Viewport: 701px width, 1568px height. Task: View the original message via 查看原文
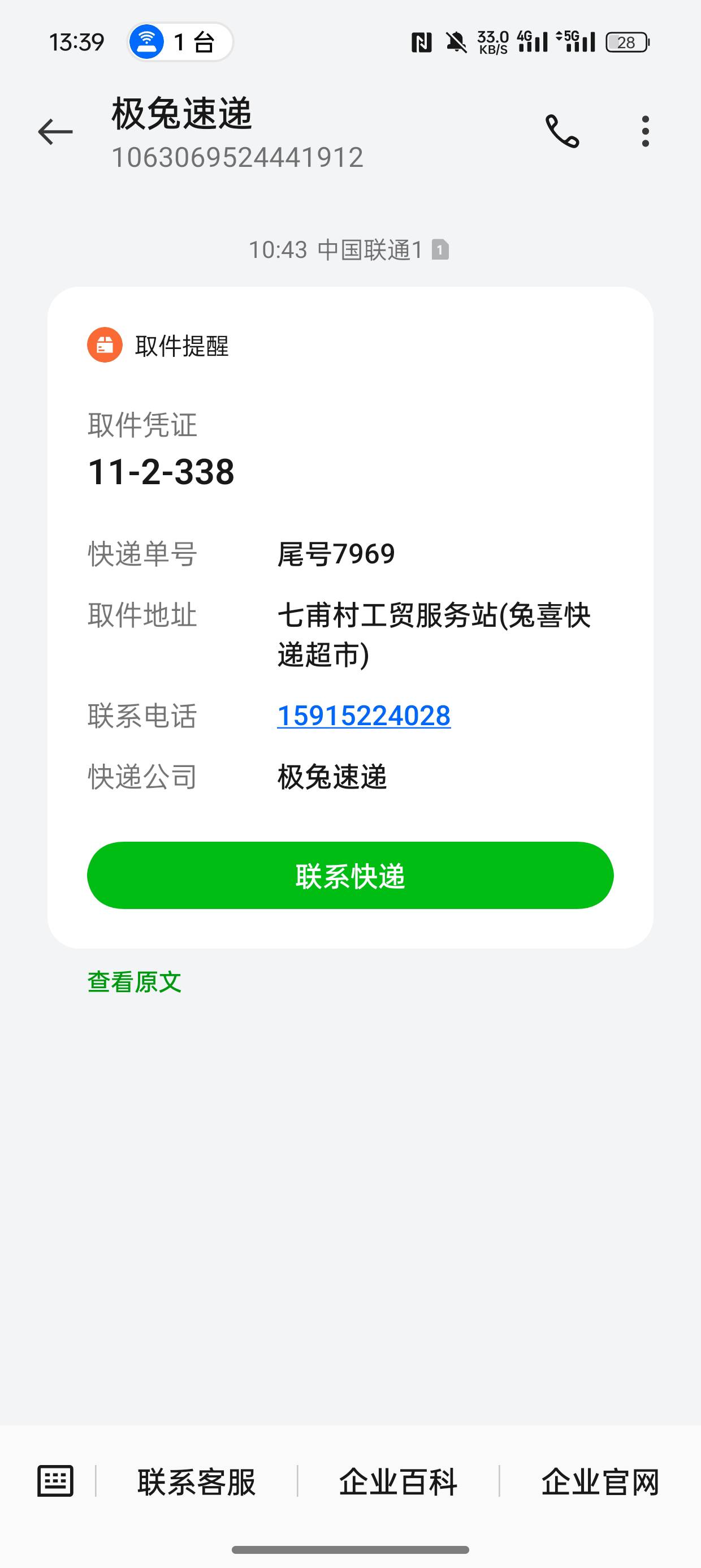(x=135, y=982)
